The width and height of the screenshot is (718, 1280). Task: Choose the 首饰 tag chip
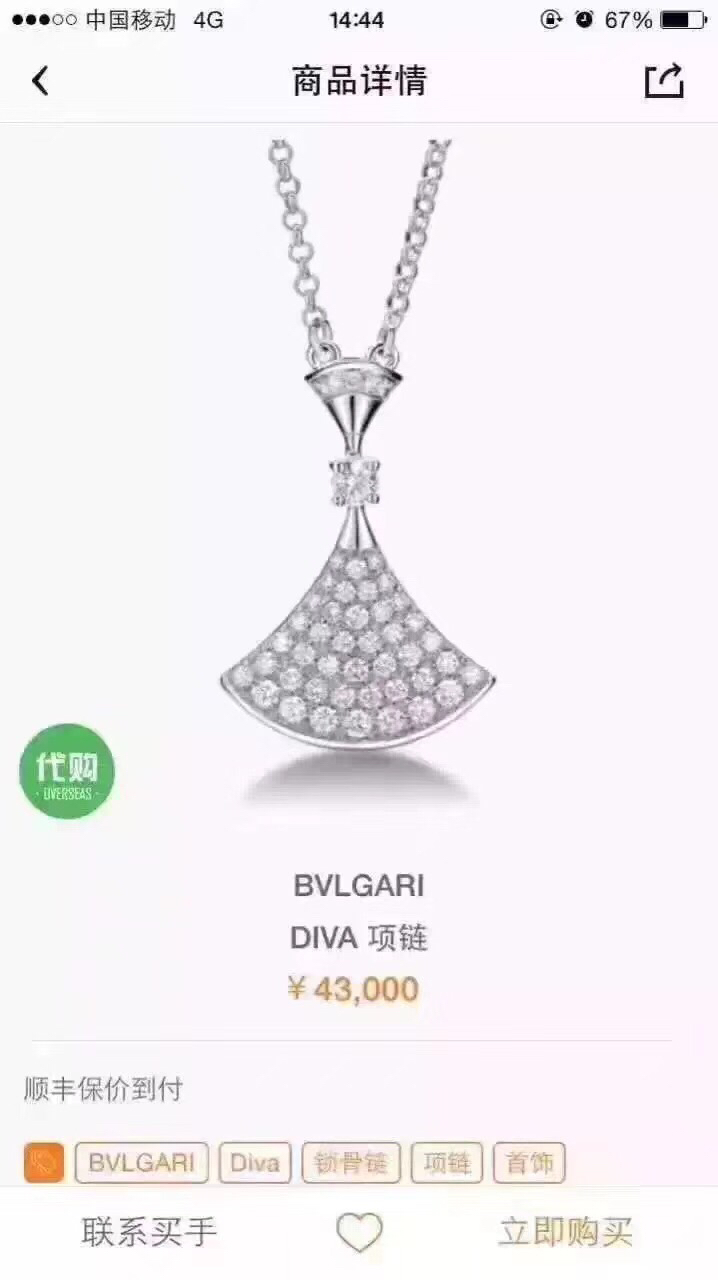pyautogui.click(x=529, y=1163)
